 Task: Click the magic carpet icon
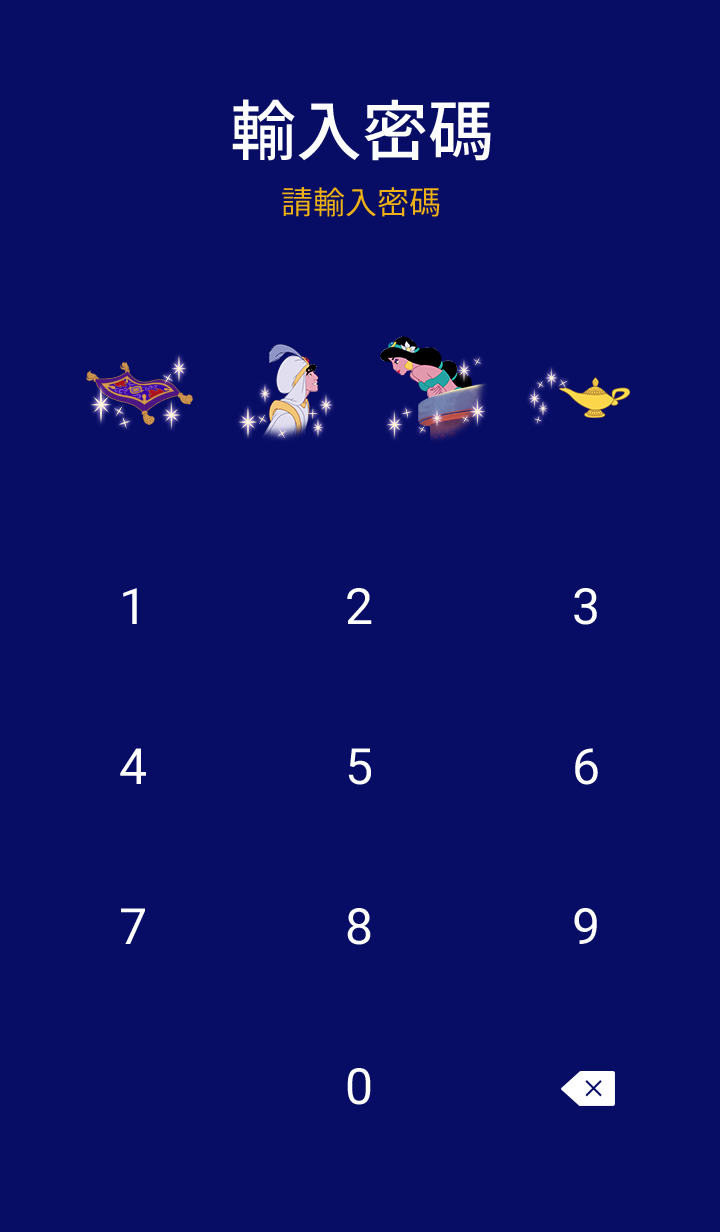pos(137,389)
